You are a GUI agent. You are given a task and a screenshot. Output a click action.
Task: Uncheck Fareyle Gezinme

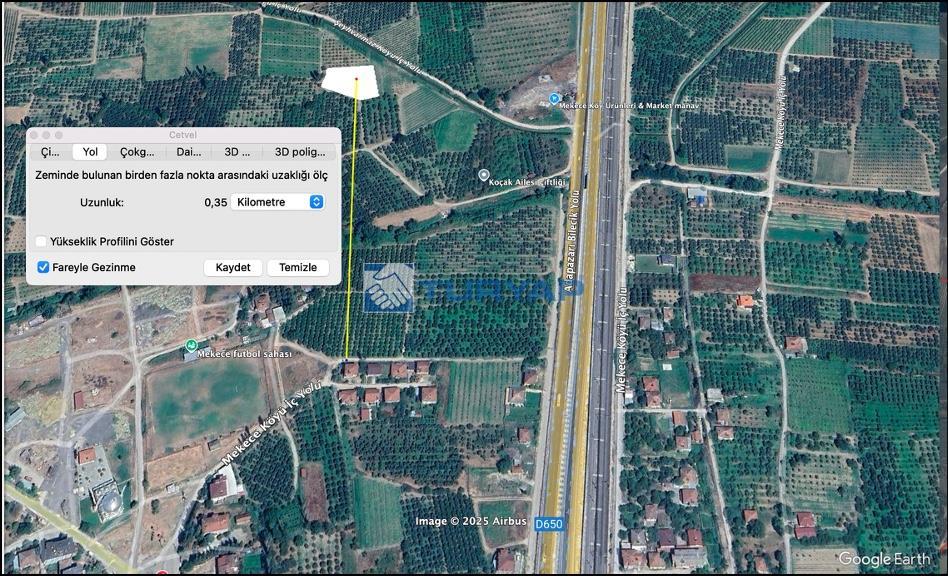coord(43,267)
